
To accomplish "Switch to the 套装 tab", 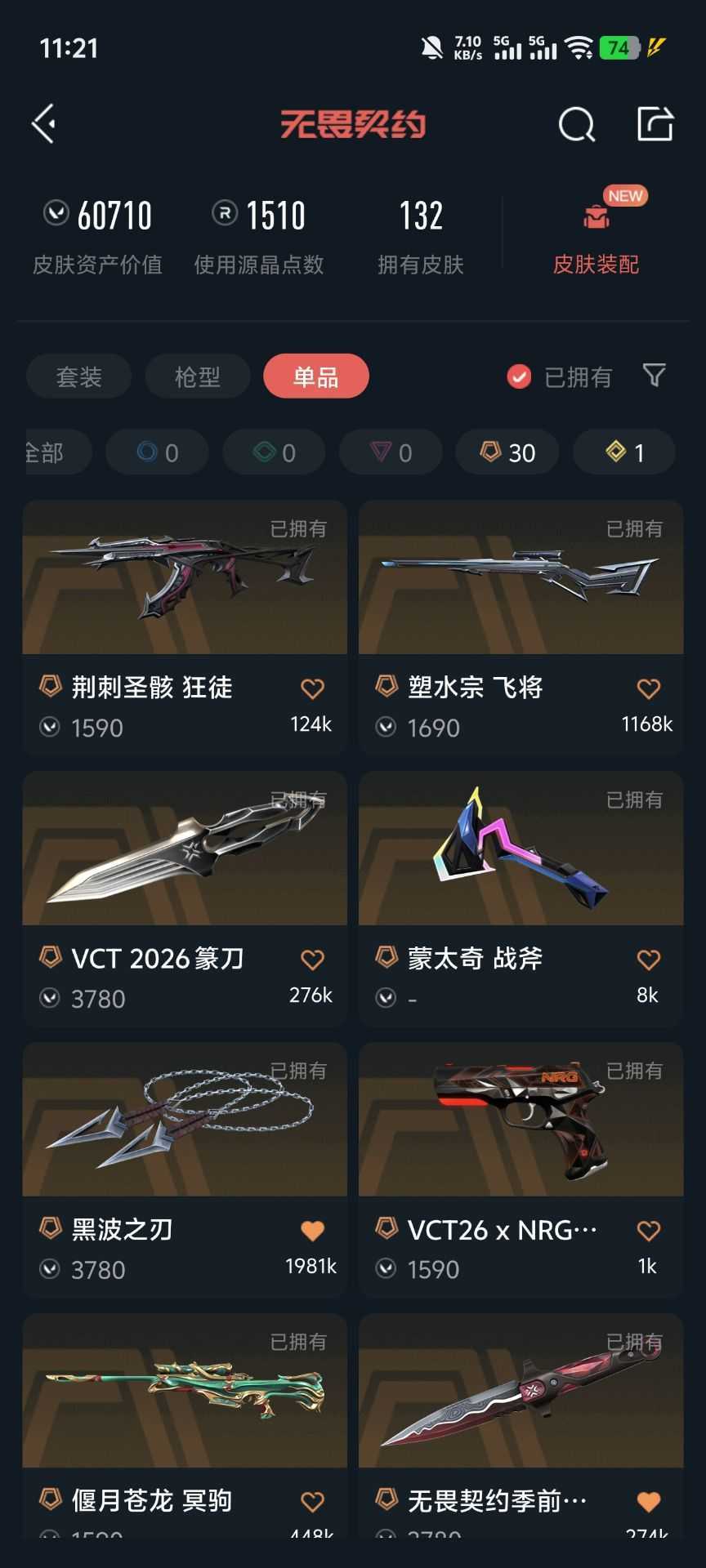I will [x=78, y=376].
